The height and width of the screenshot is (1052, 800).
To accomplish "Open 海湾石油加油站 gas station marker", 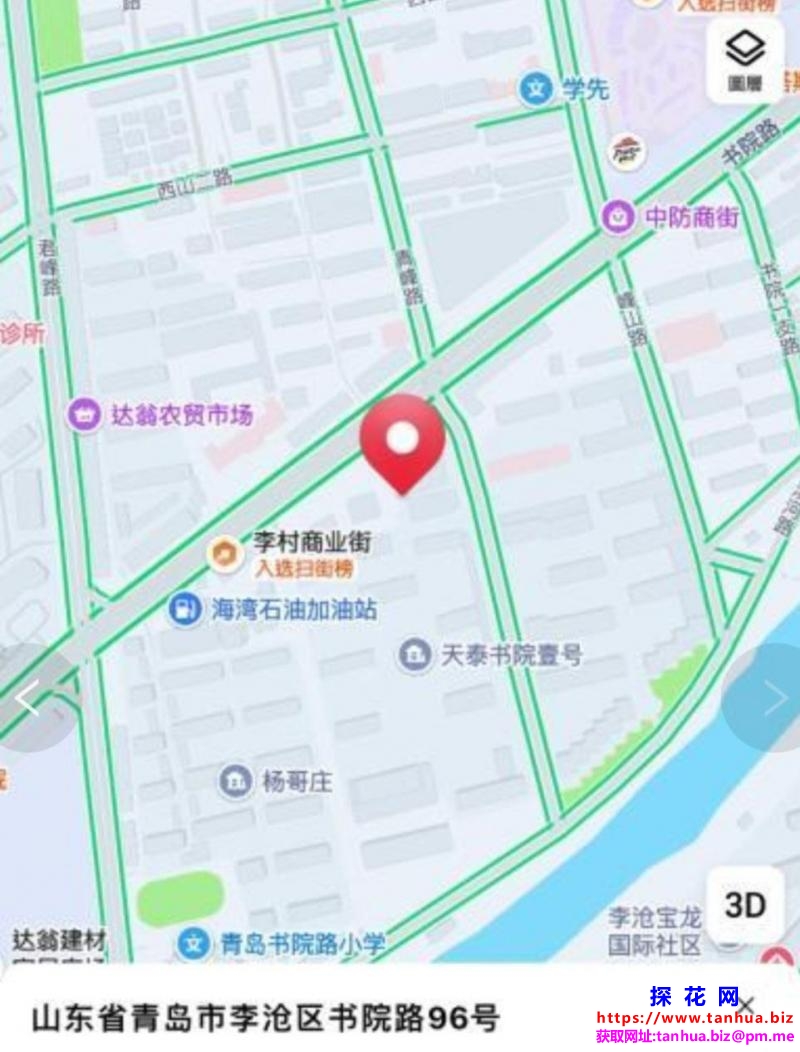I will (x=185, y=609).
